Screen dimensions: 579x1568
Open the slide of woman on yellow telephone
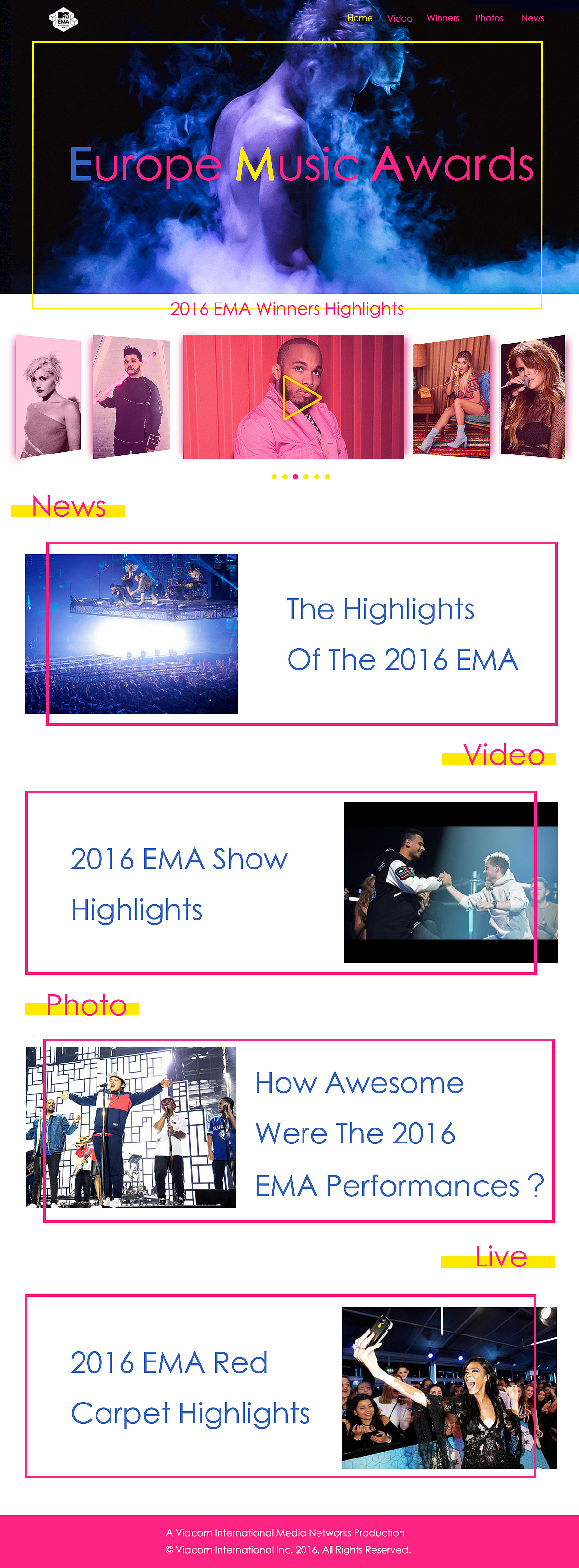[451, 396]
